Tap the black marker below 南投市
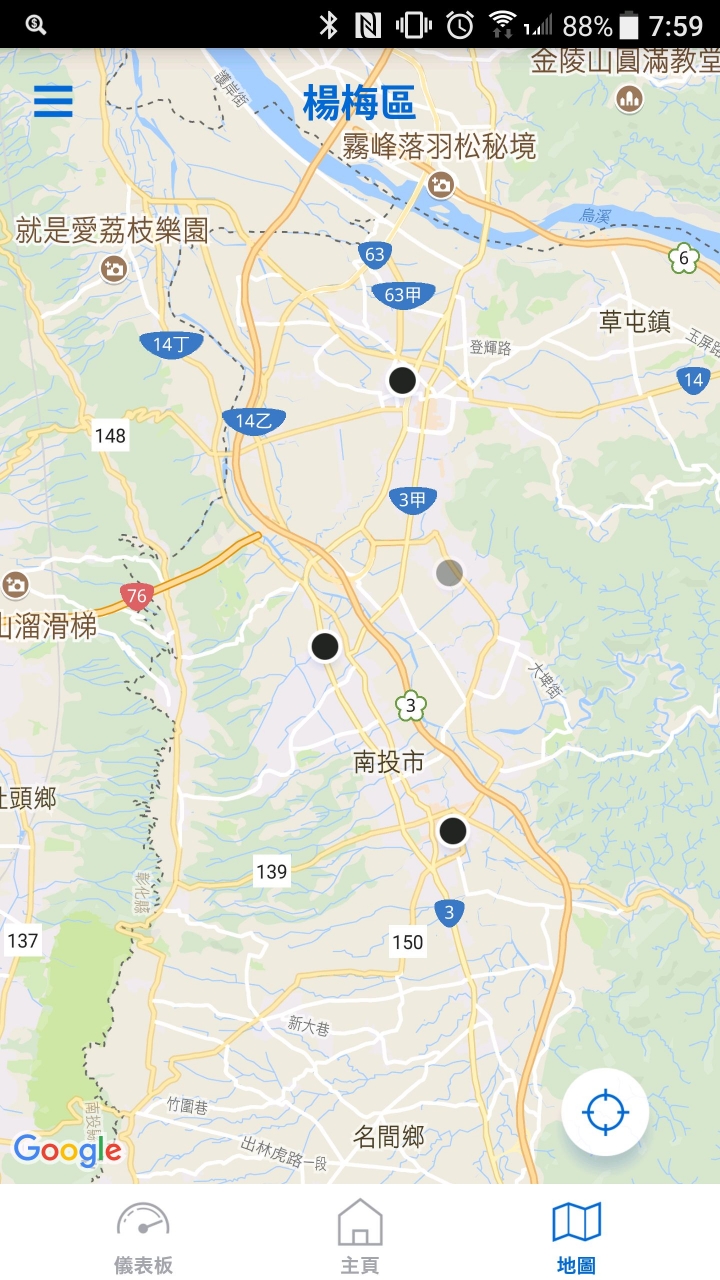 453,831
